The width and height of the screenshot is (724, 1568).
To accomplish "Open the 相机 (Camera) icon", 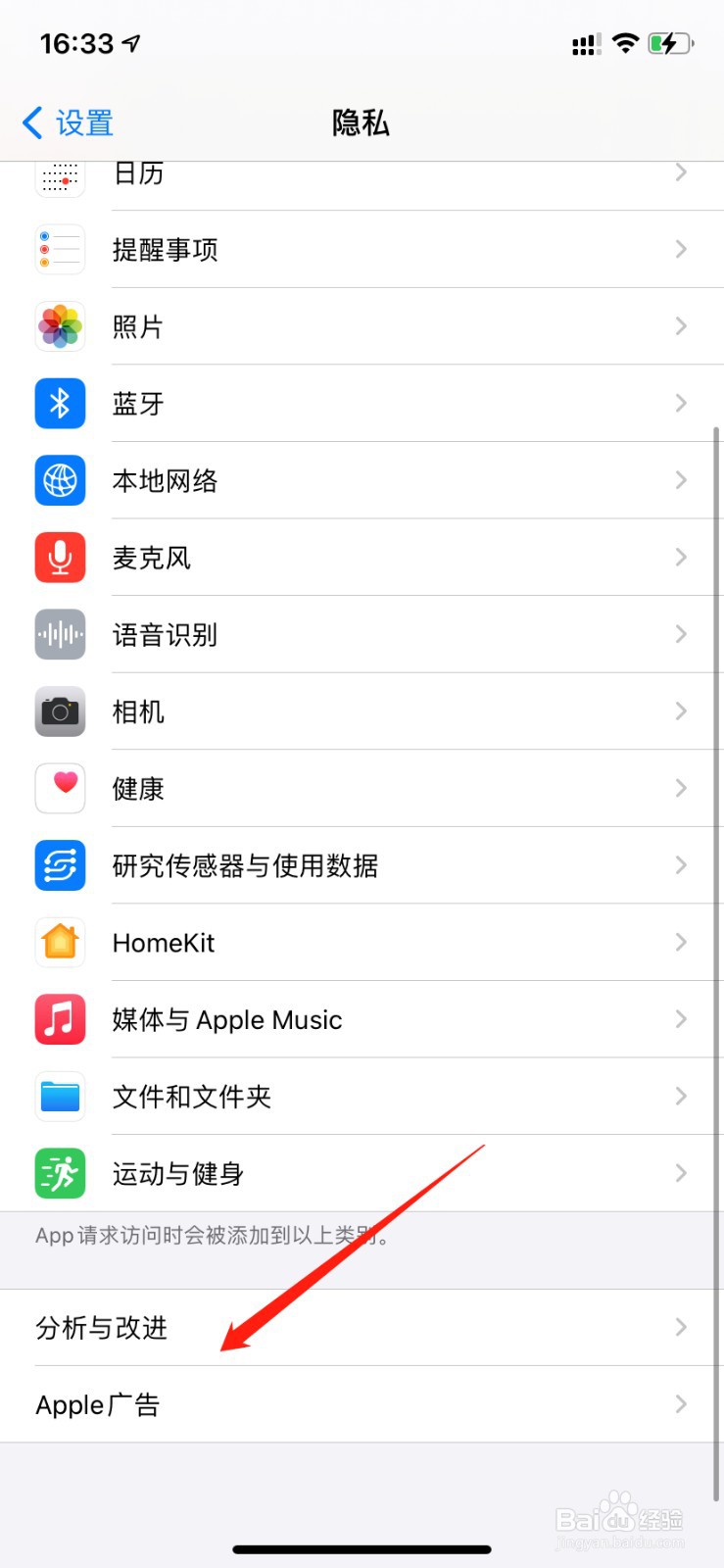I will pos(60,711).
